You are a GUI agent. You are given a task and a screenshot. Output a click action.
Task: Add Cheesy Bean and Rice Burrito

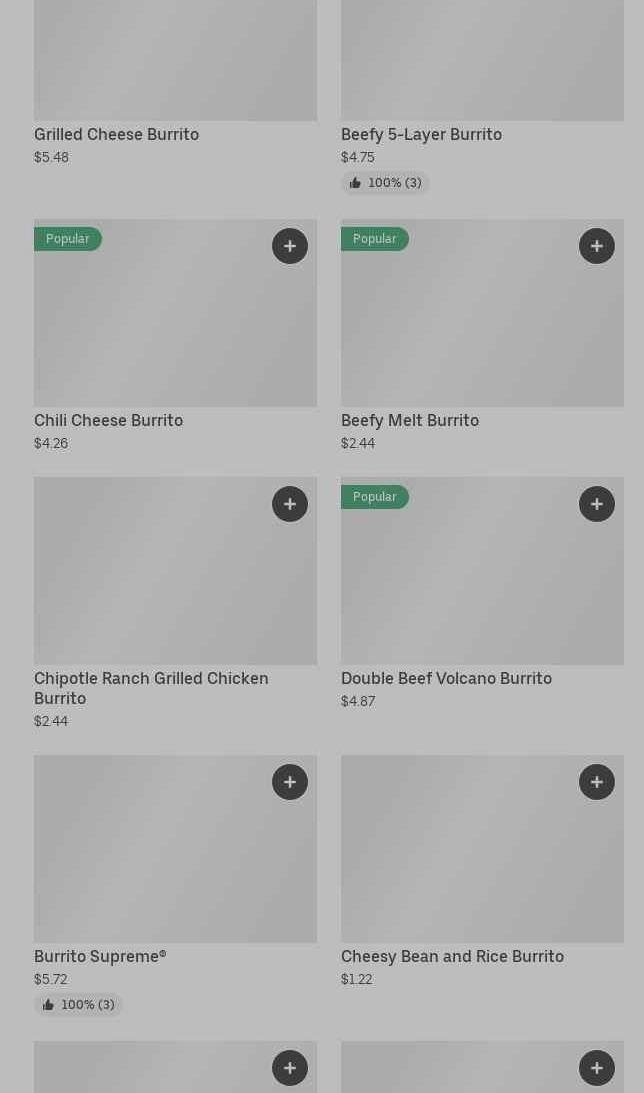point(597,782)
